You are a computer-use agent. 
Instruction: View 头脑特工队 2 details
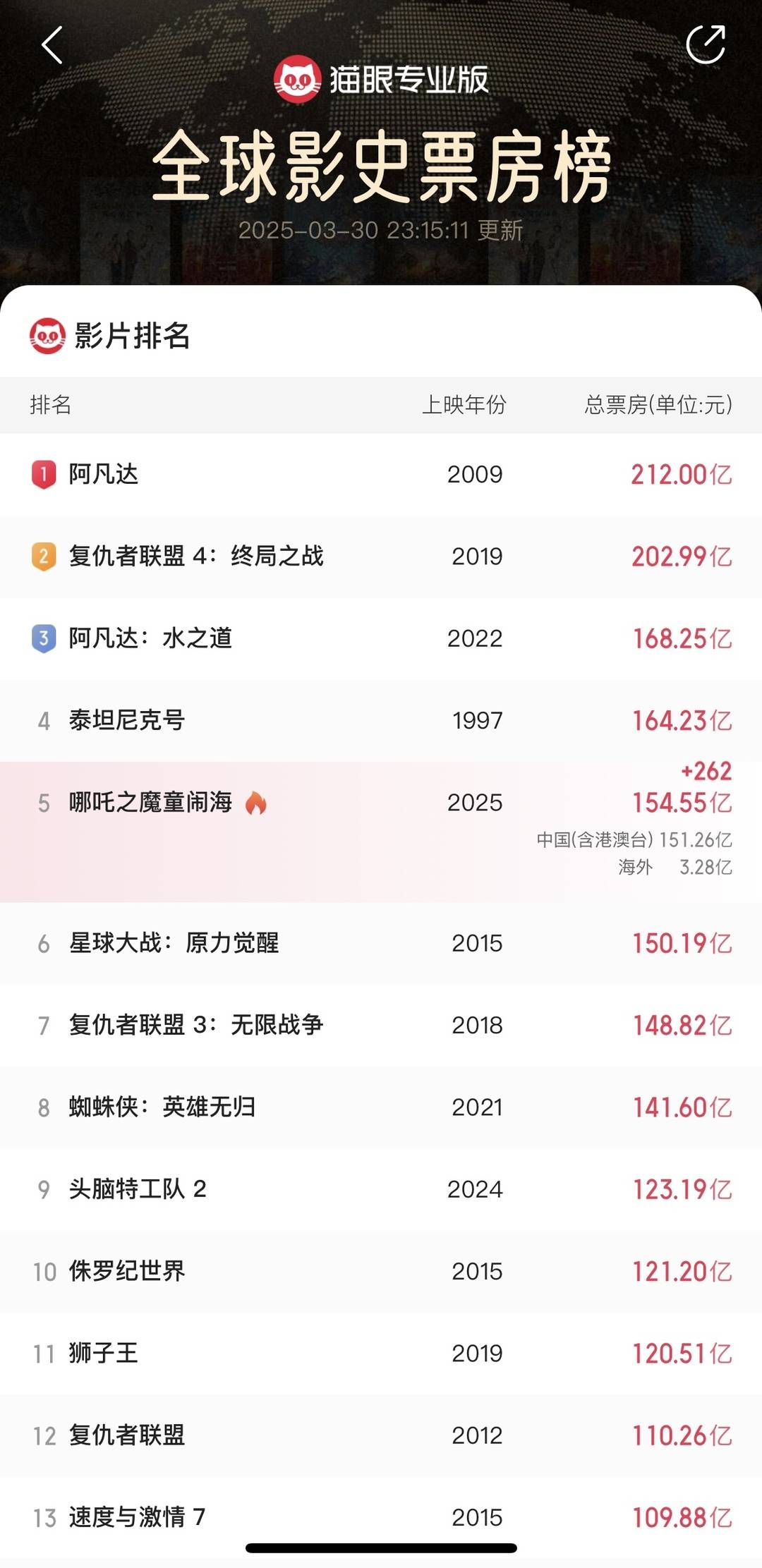coord(381,1189)
